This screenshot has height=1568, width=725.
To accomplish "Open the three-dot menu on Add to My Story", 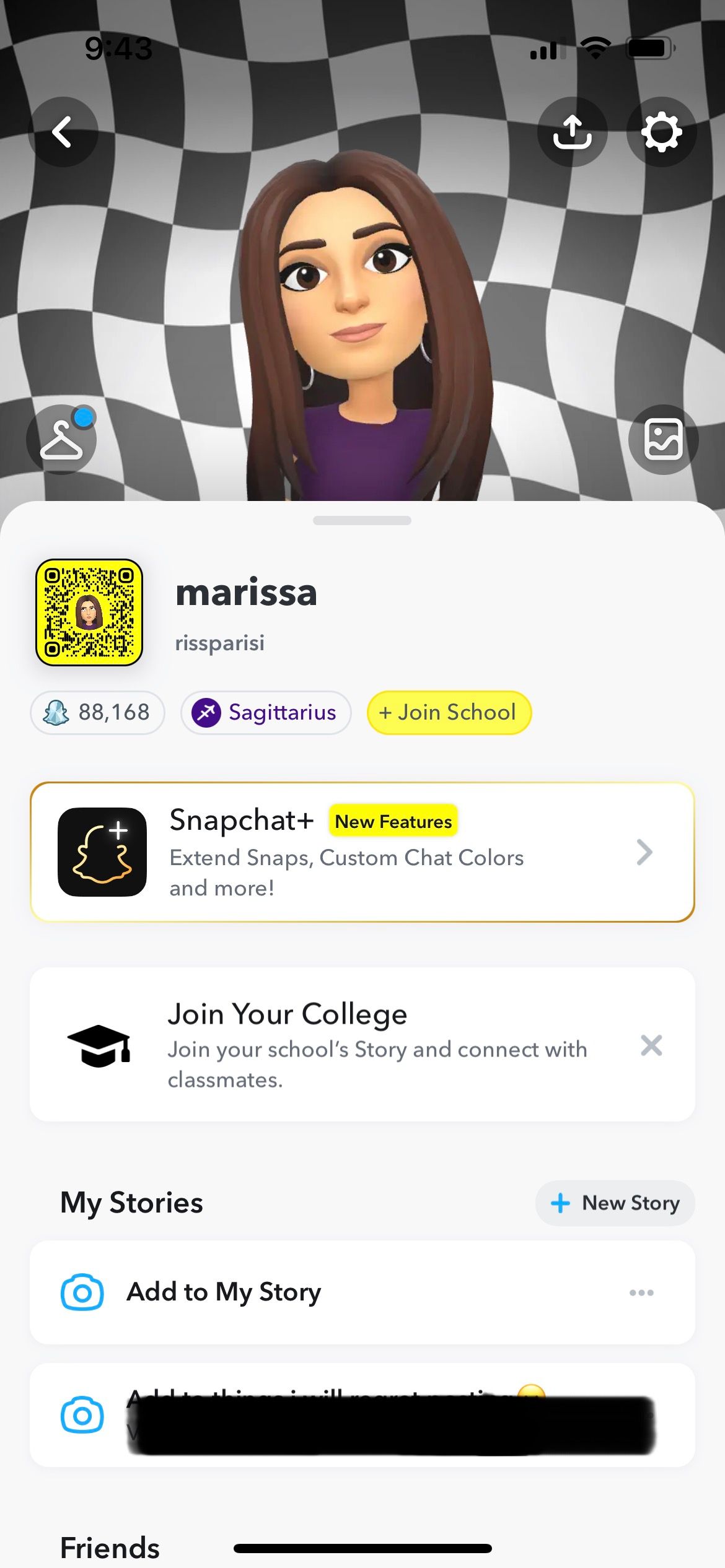I will click(x=642, y=1292).
